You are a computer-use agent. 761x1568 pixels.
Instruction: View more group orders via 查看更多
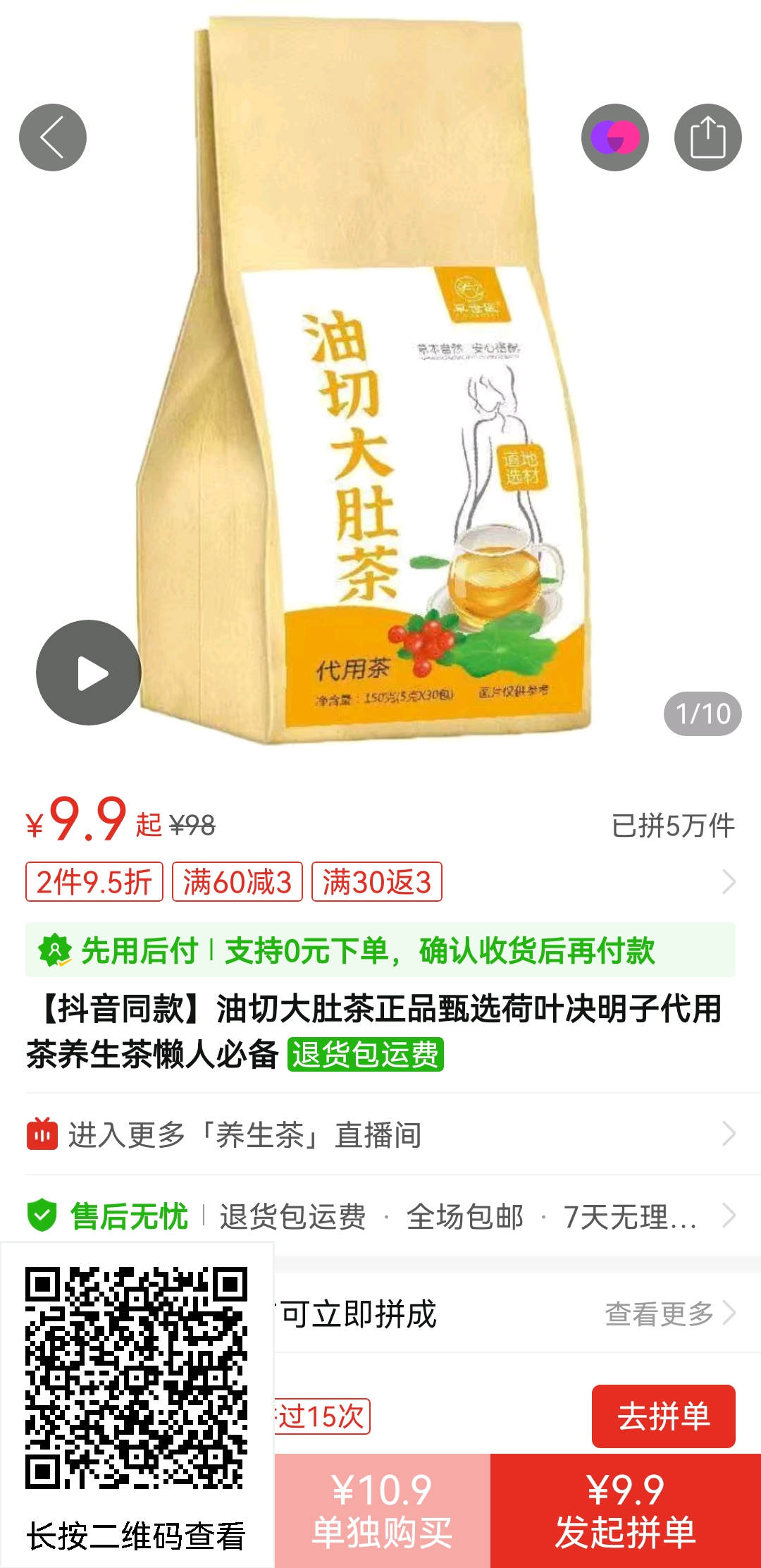pos(669,1313)
